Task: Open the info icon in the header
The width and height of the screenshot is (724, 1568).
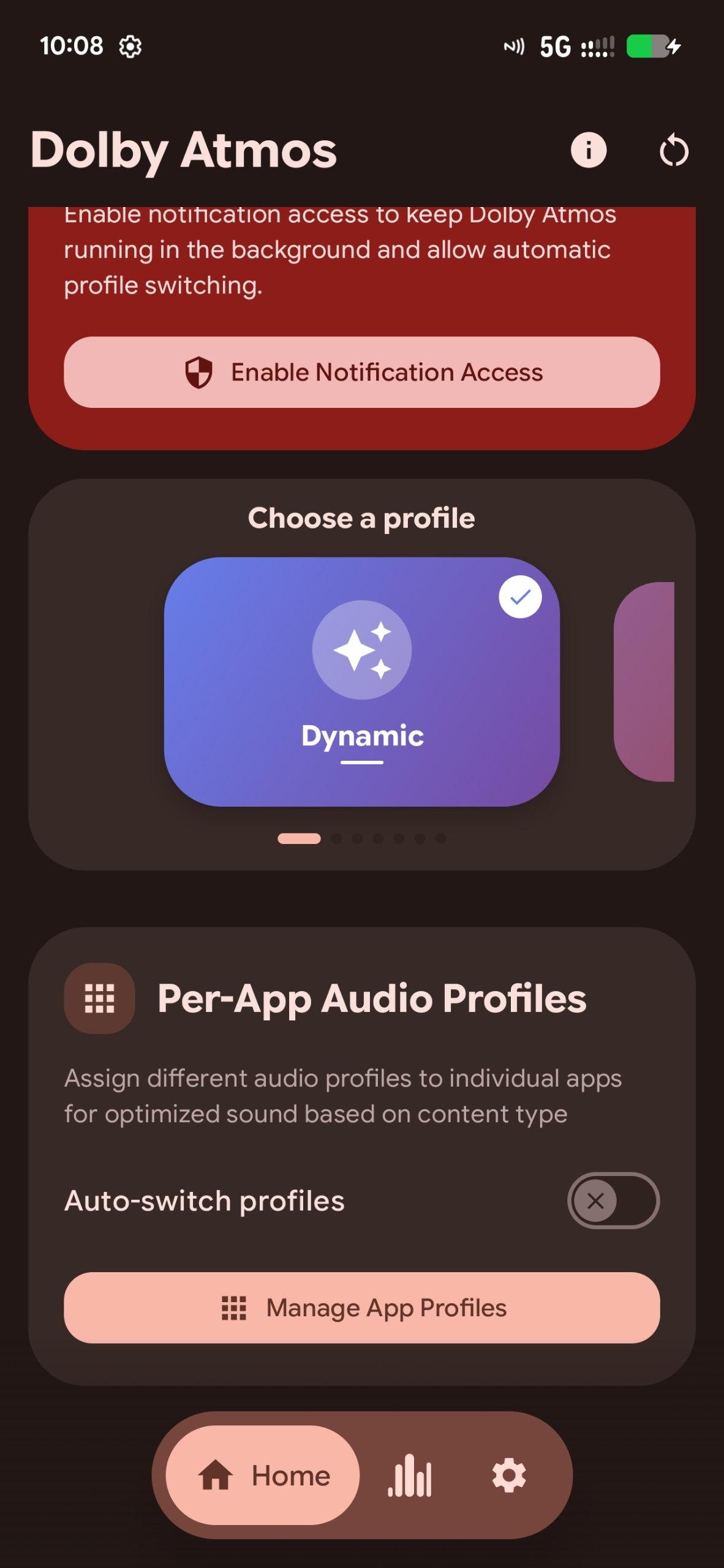Action: click(589, 150)
